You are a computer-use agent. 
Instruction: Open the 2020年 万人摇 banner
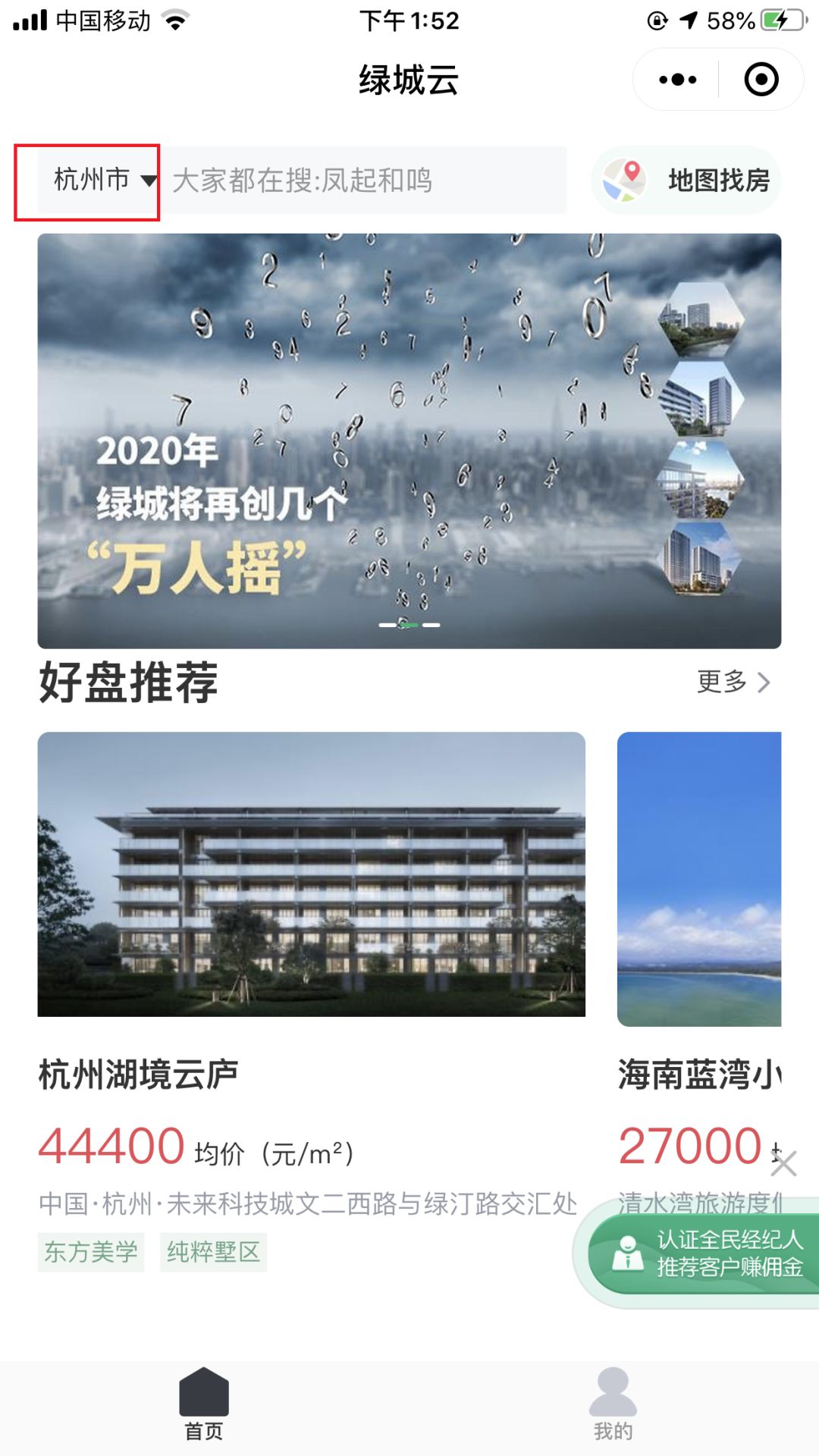pyautogui.click(x=409, y=441)
